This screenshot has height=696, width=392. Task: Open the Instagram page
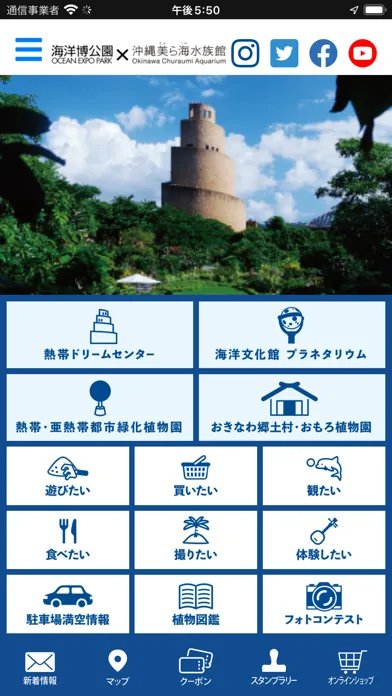click(245, 53)
